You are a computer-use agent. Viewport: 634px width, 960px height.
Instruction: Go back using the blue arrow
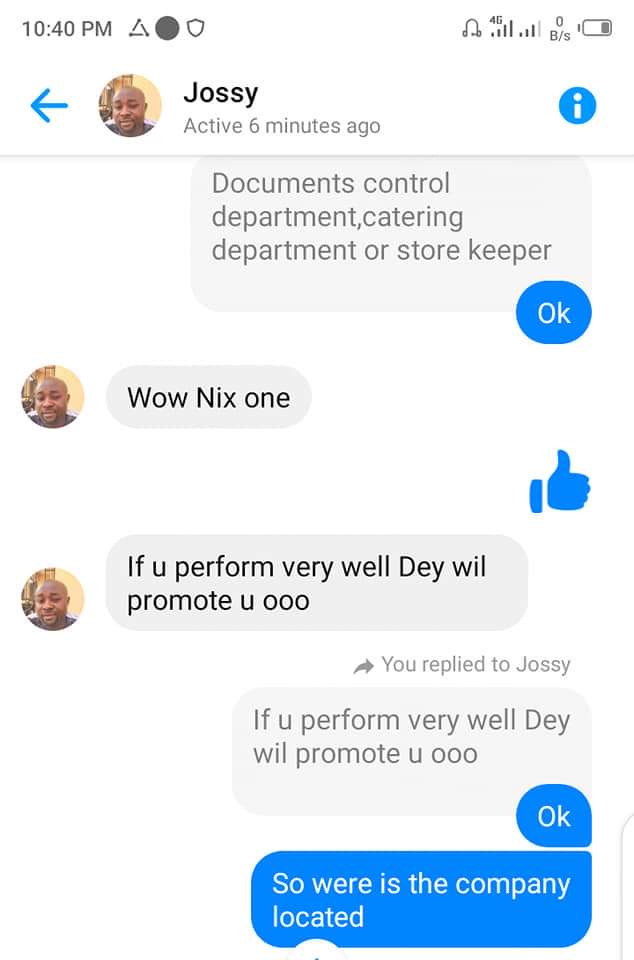(49, 106)
